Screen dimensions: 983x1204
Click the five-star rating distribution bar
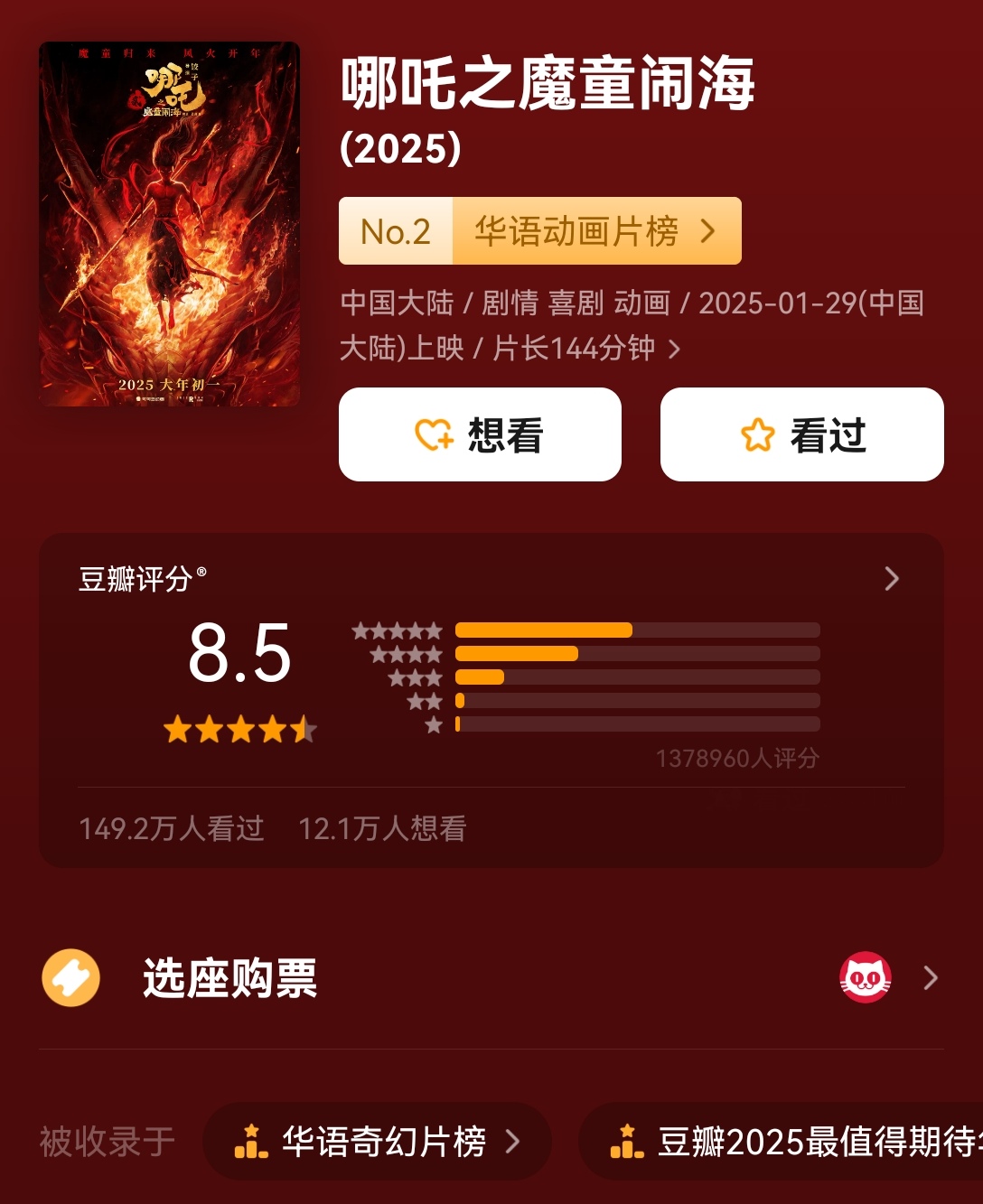545,630
